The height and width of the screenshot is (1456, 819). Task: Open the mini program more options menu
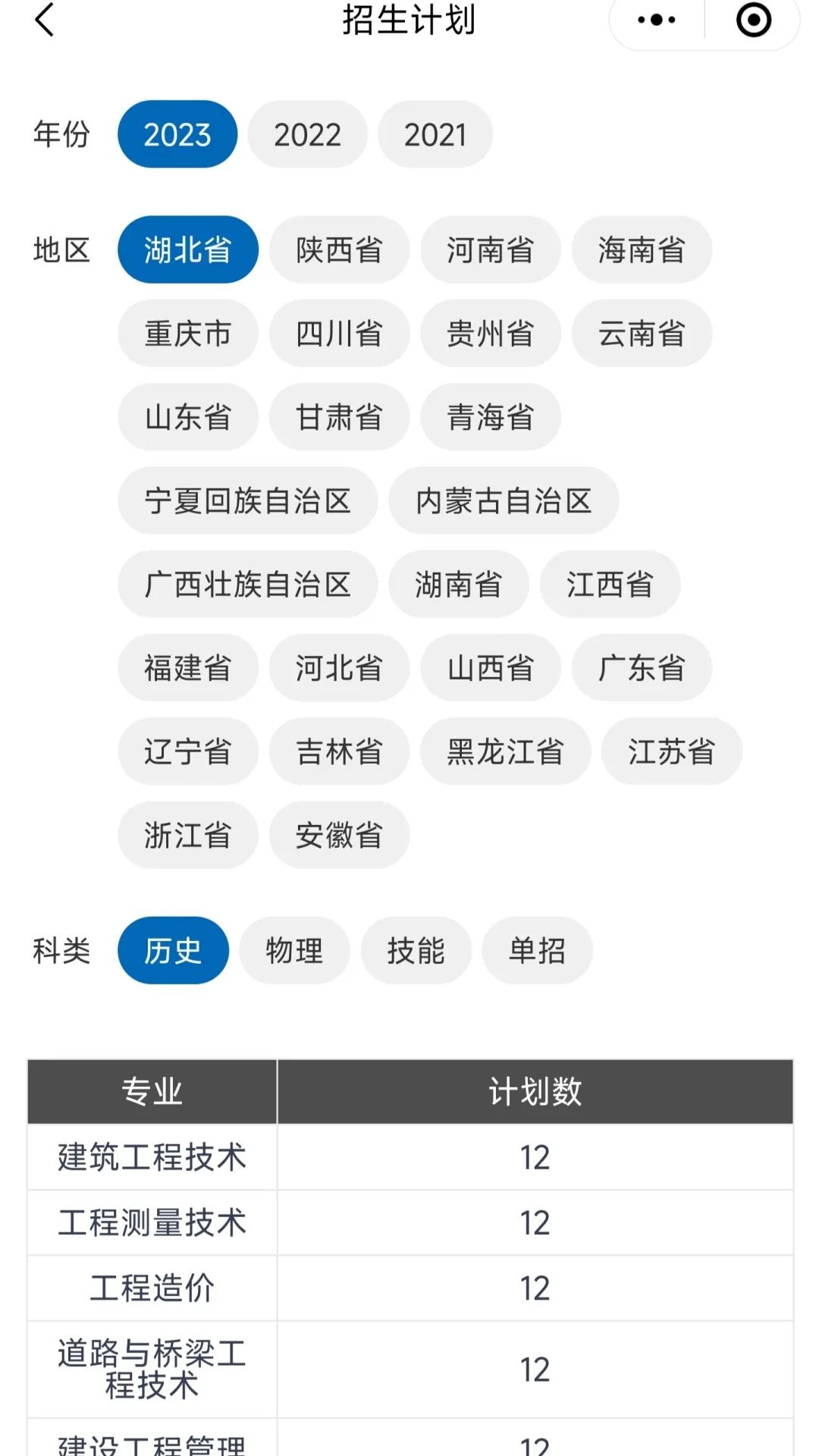pyautogui.click(x=657, y=20)
